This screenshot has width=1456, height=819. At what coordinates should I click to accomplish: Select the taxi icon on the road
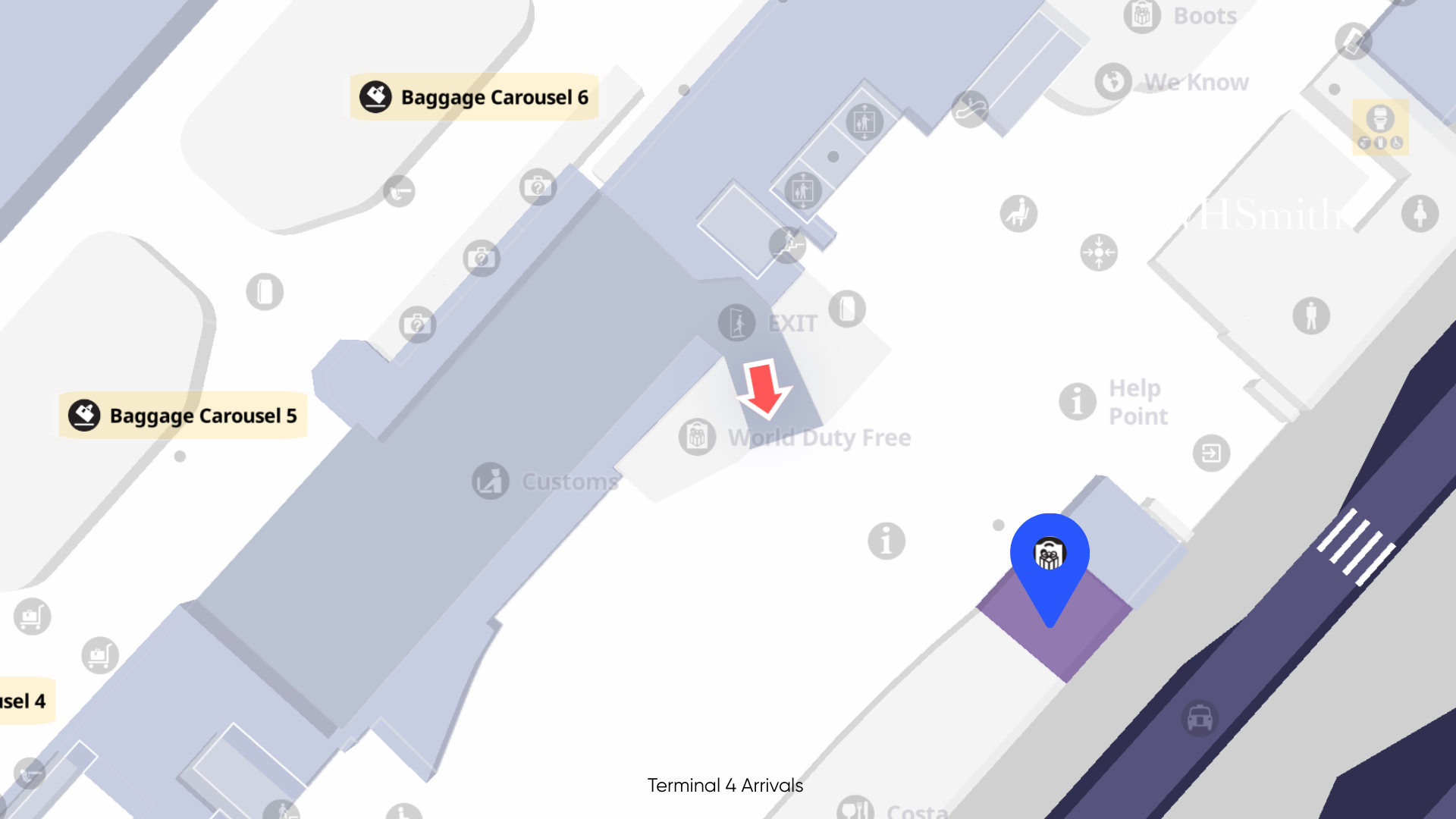[x=1200, y=717]
